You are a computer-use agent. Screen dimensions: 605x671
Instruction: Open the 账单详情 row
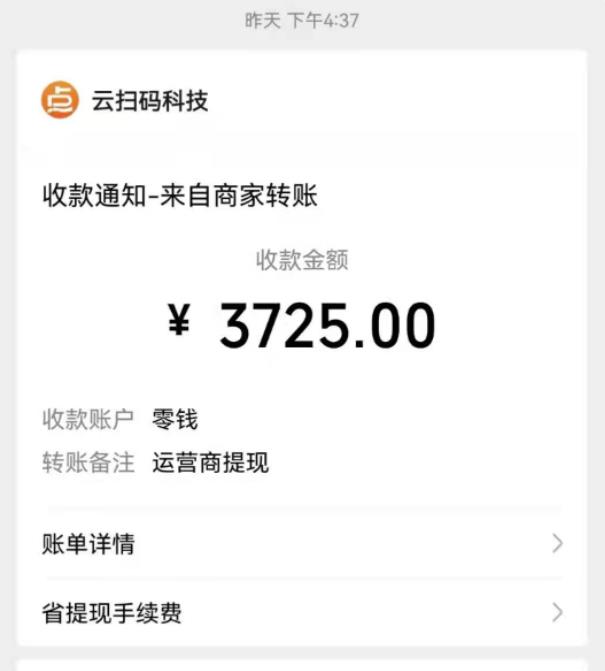pyautogui.click(x=300, y=544)
